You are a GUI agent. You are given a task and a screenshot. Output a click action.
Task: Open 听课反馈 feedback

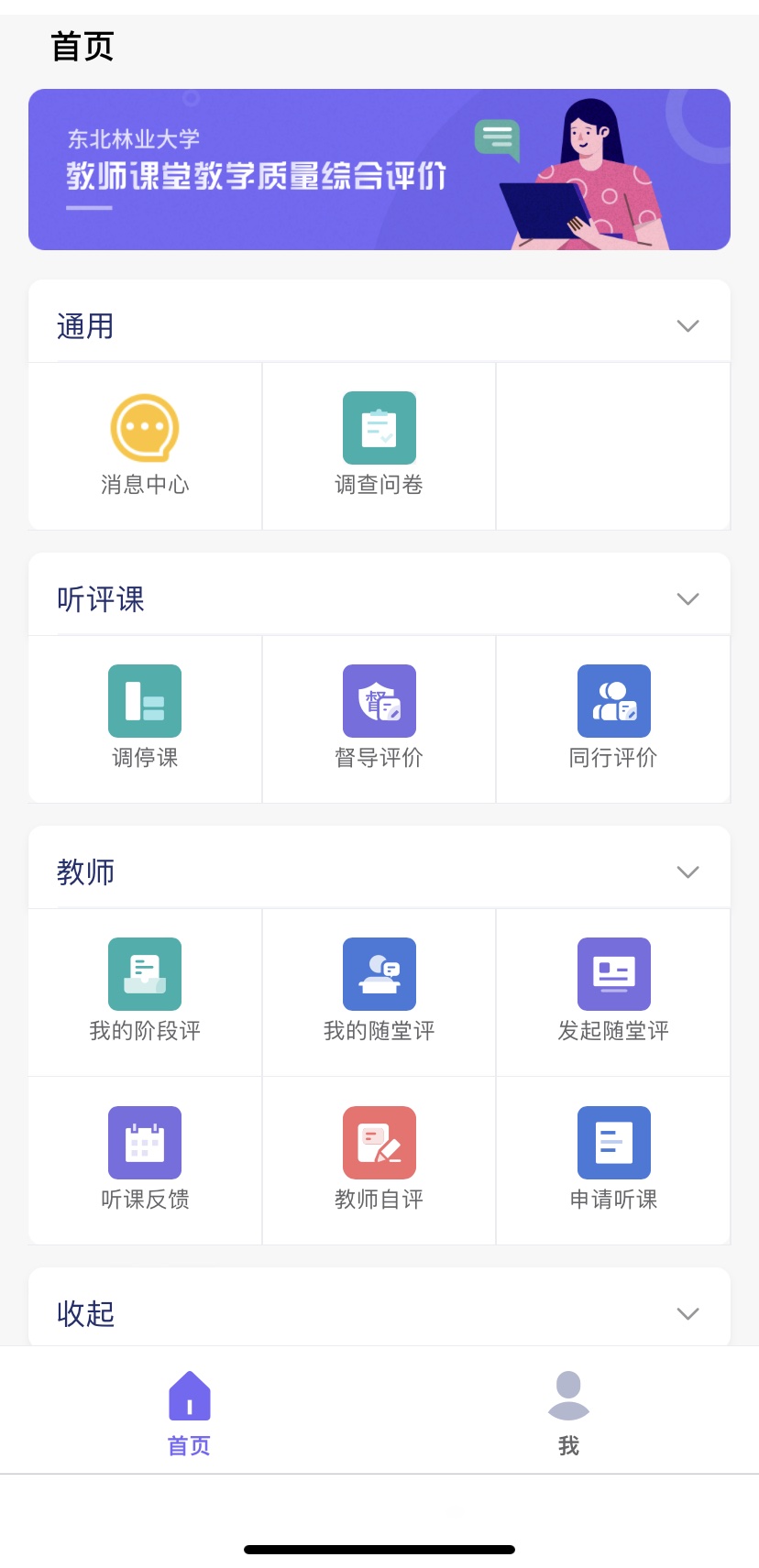tap(145, 1160)
